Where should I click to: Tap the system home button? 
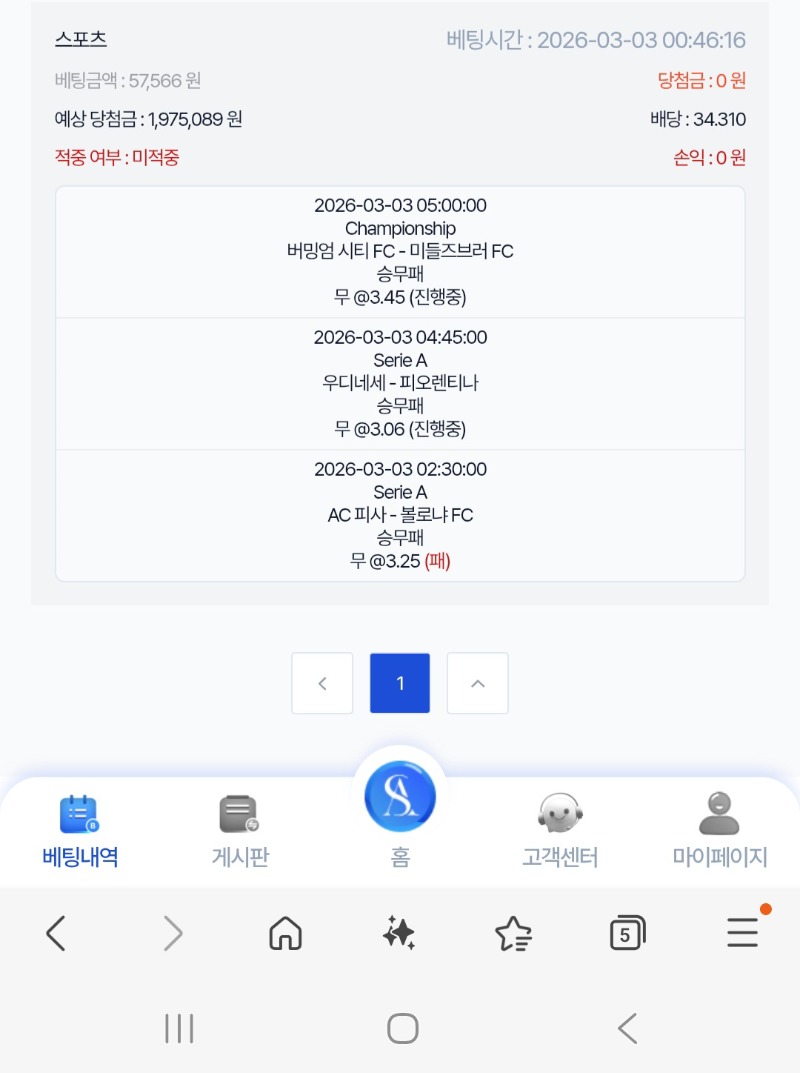coord(402,1028)
